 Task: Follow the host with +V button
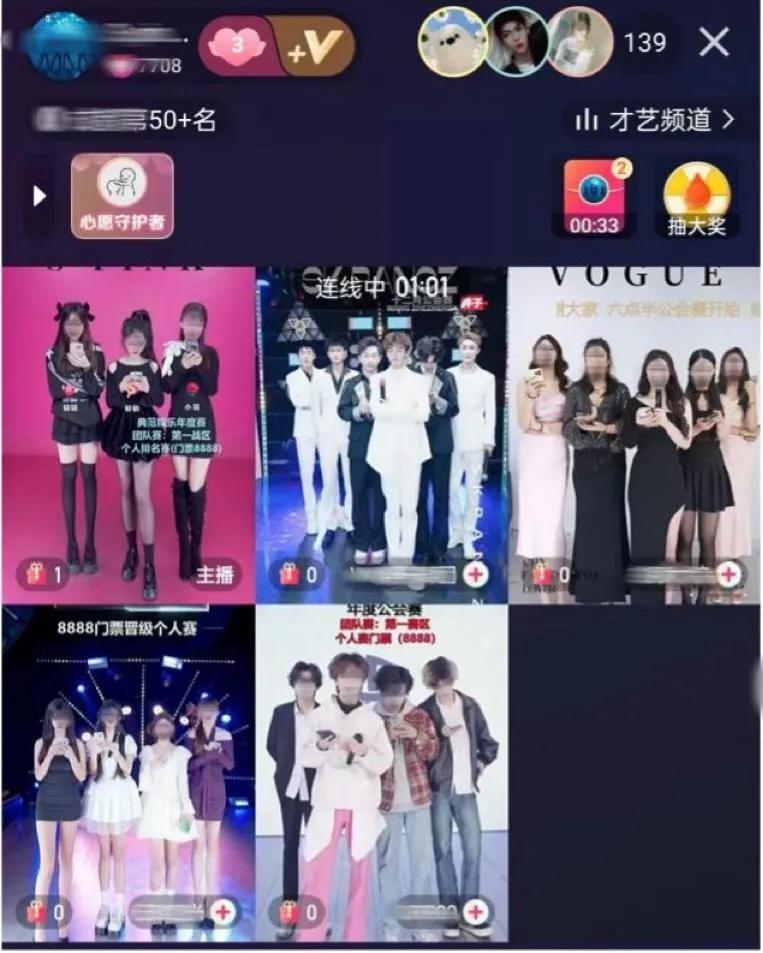point(315,47)
